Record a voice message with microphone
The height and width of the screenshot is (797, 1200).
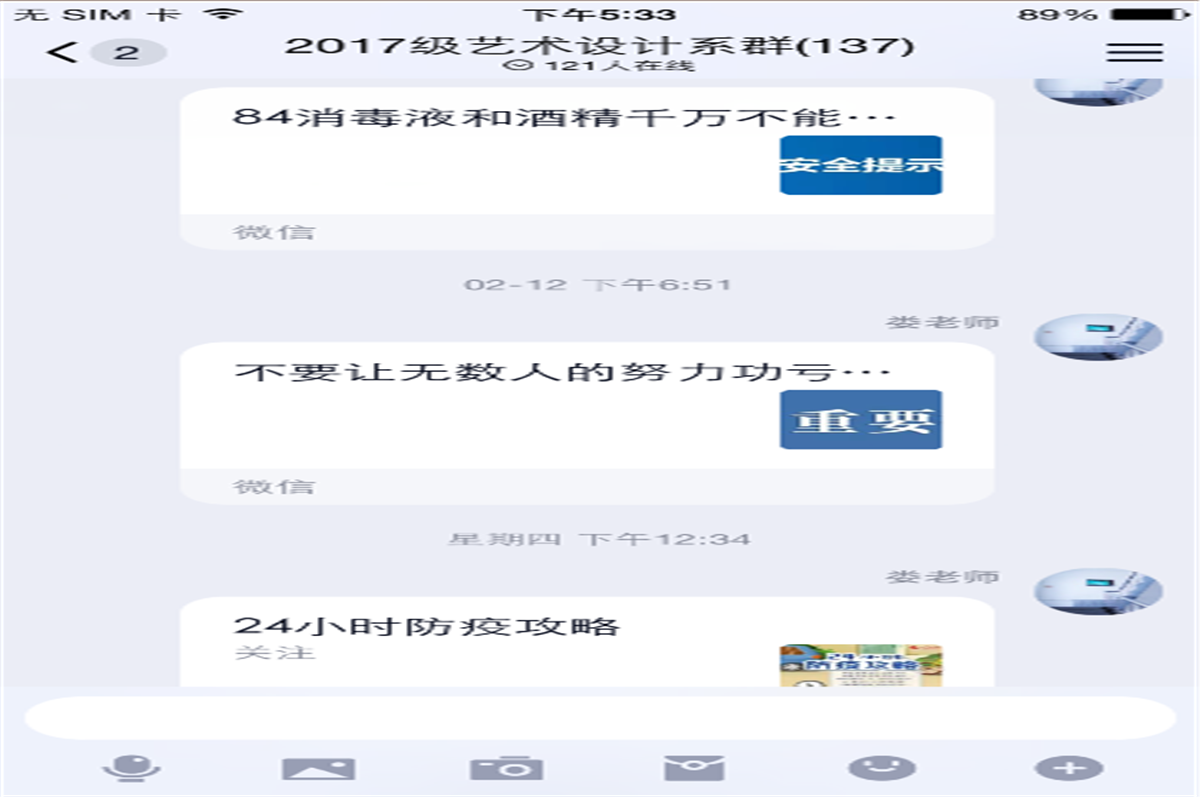click(131, 768)
